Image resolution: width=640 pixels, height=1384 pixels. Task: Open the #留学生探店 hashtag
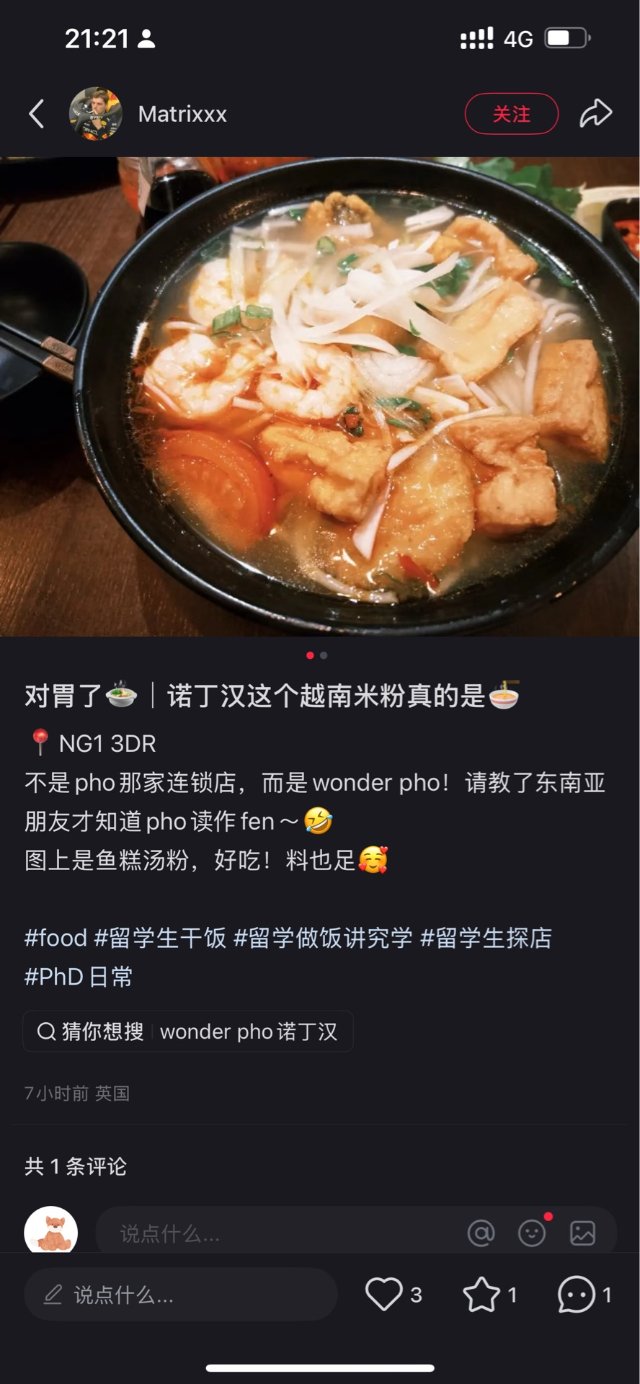(x=486, y=938)
